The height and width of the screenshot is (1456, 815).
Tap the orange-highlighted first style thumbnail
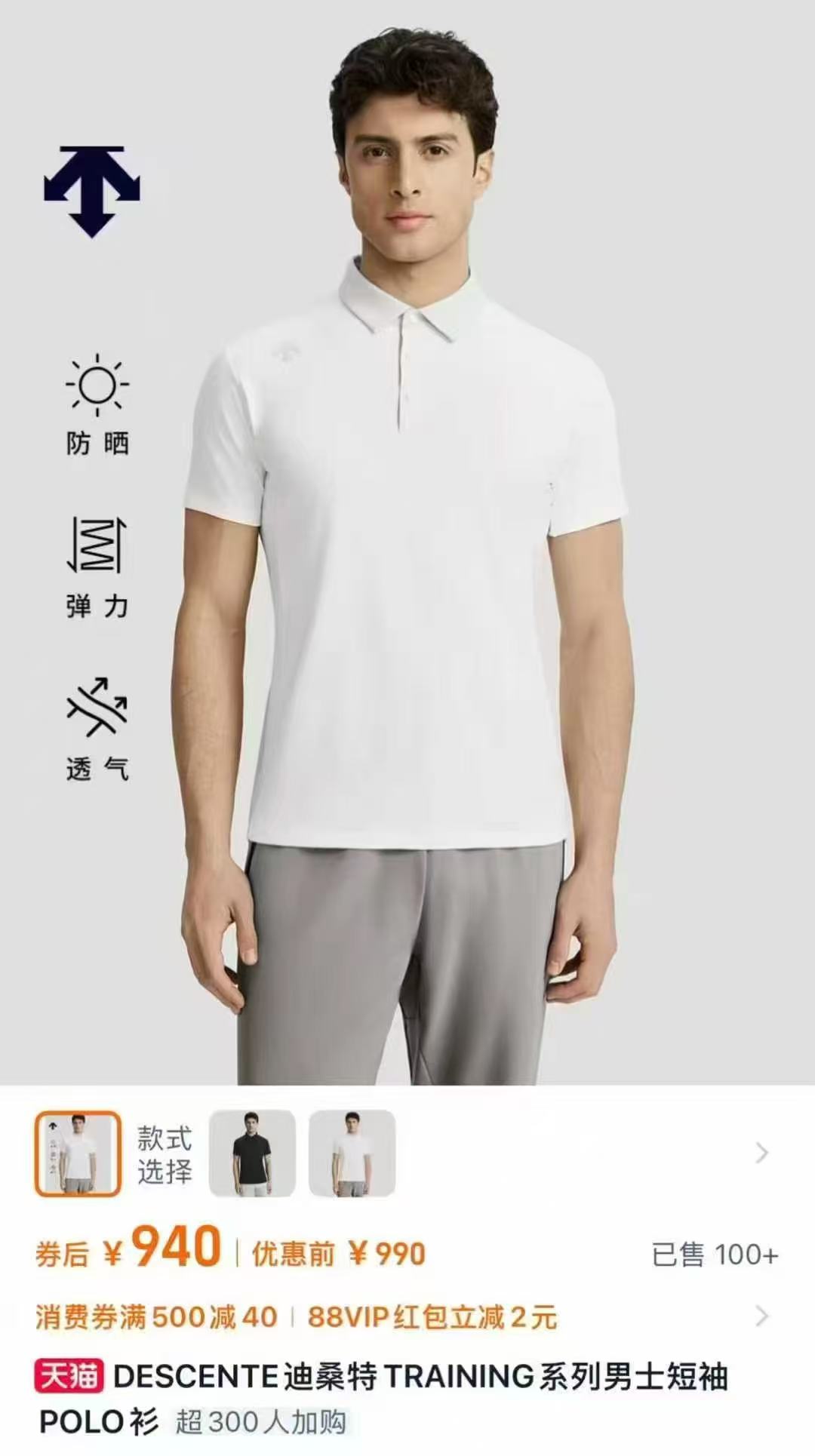click(x=78, y=1153)
